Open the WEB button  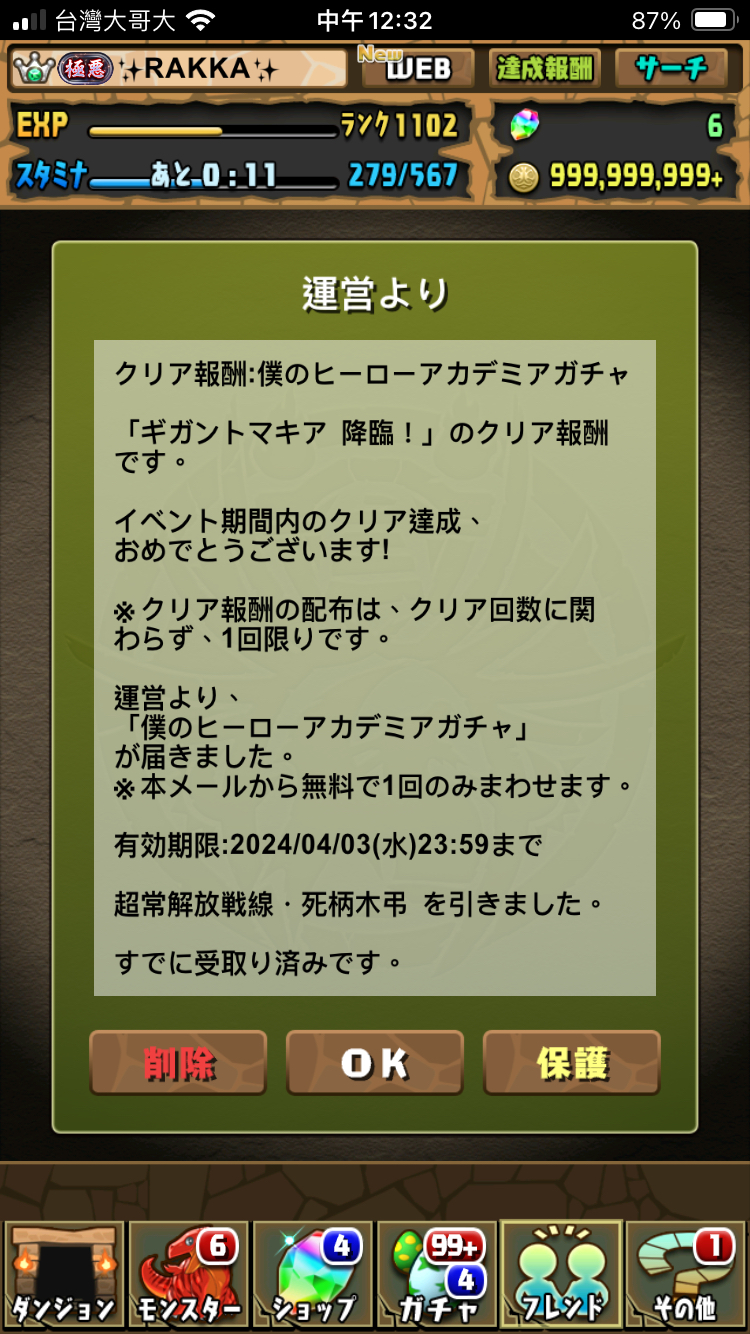tap(418, 68)
